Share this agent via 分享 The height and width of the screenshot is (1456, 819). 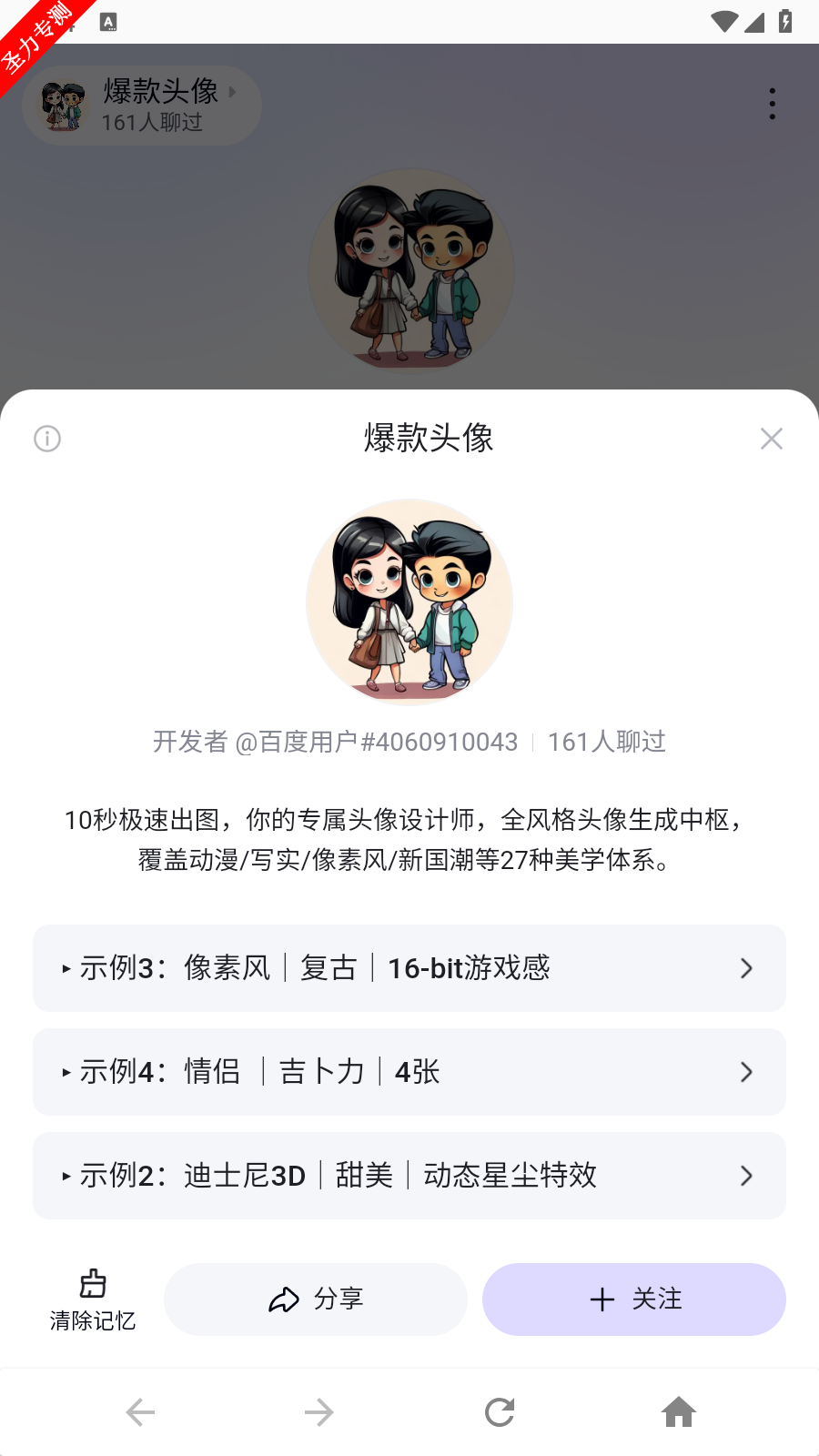pos(316,1299)
